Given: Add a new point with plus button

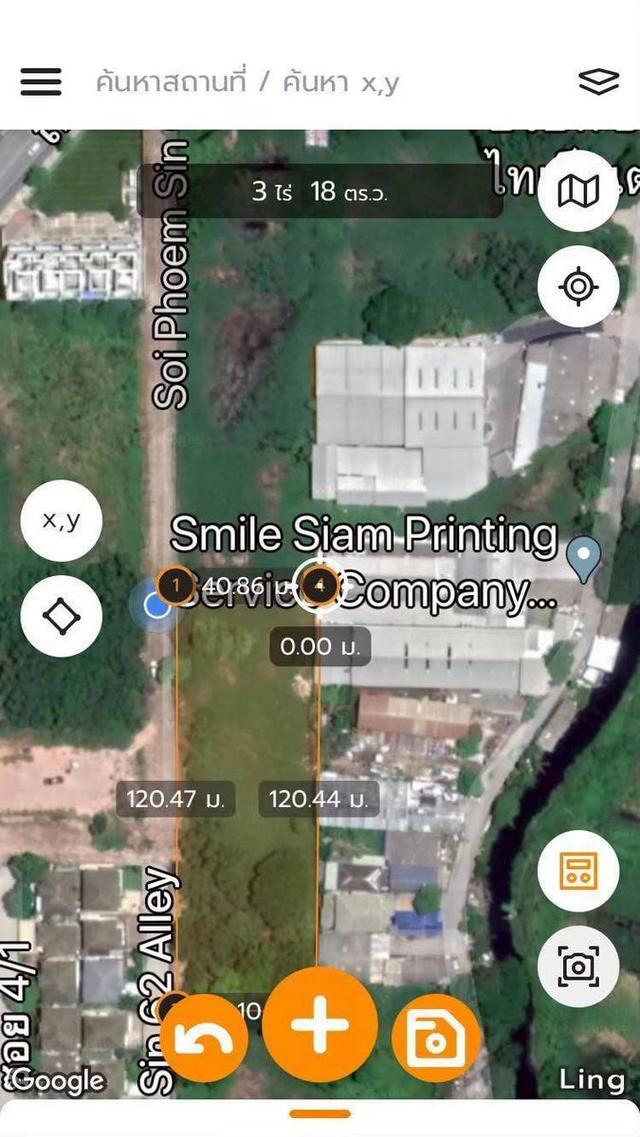Looking at the screenshot, I should tap(320, 1024).
